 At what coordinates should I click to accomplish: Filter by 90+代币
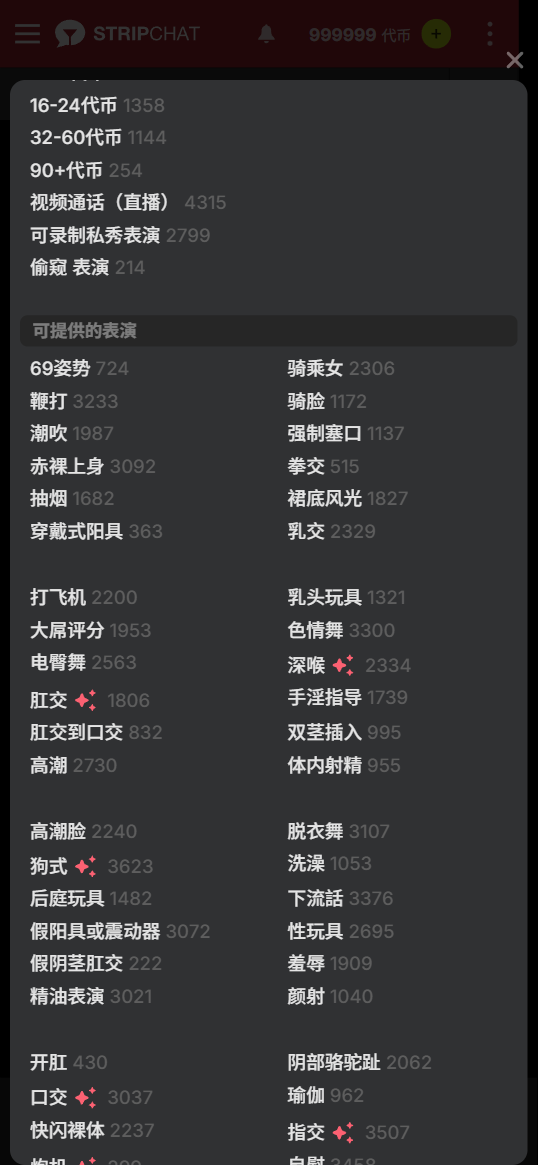[86, 170]
